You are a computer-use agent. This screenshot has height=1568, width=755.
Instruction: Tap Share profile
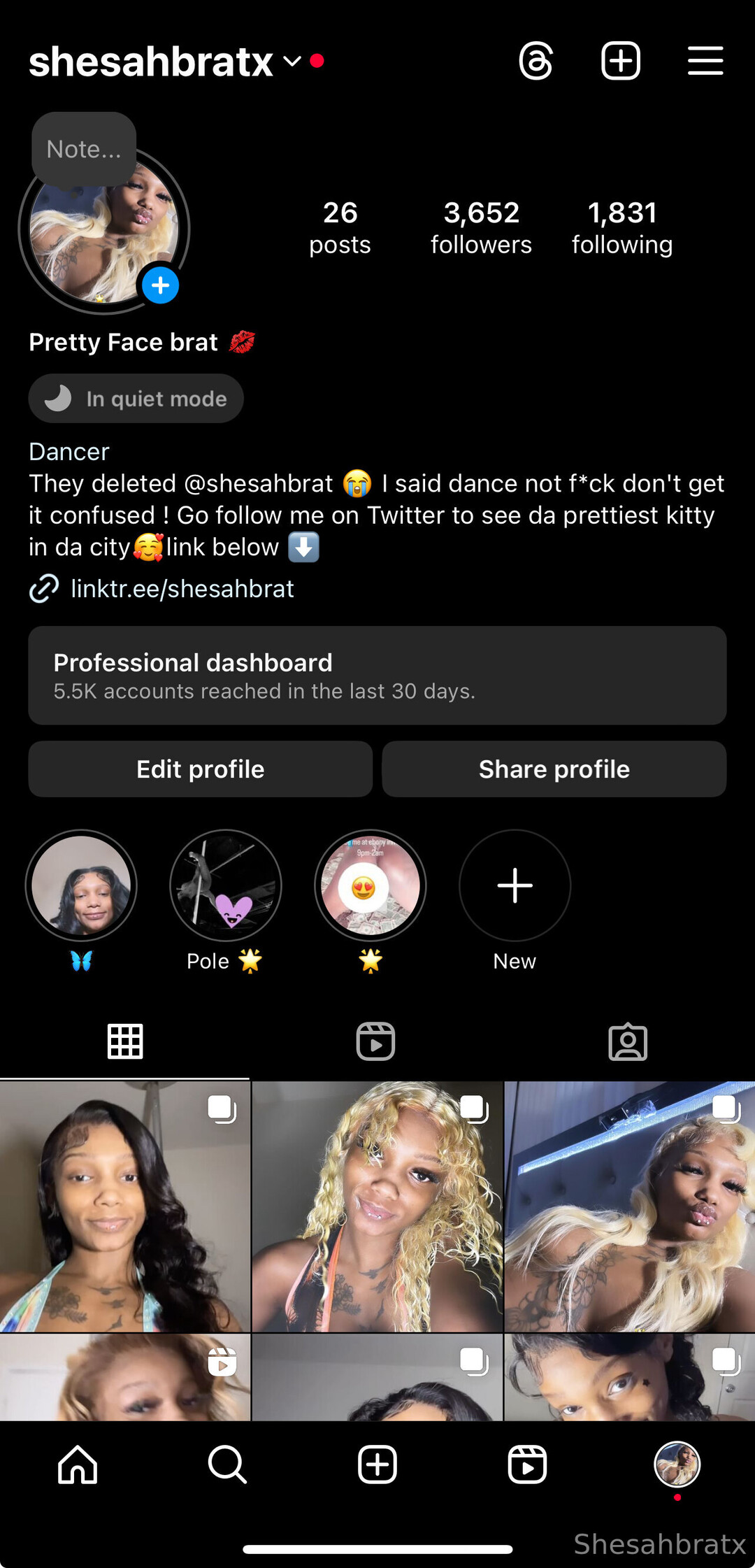(554, 769)
